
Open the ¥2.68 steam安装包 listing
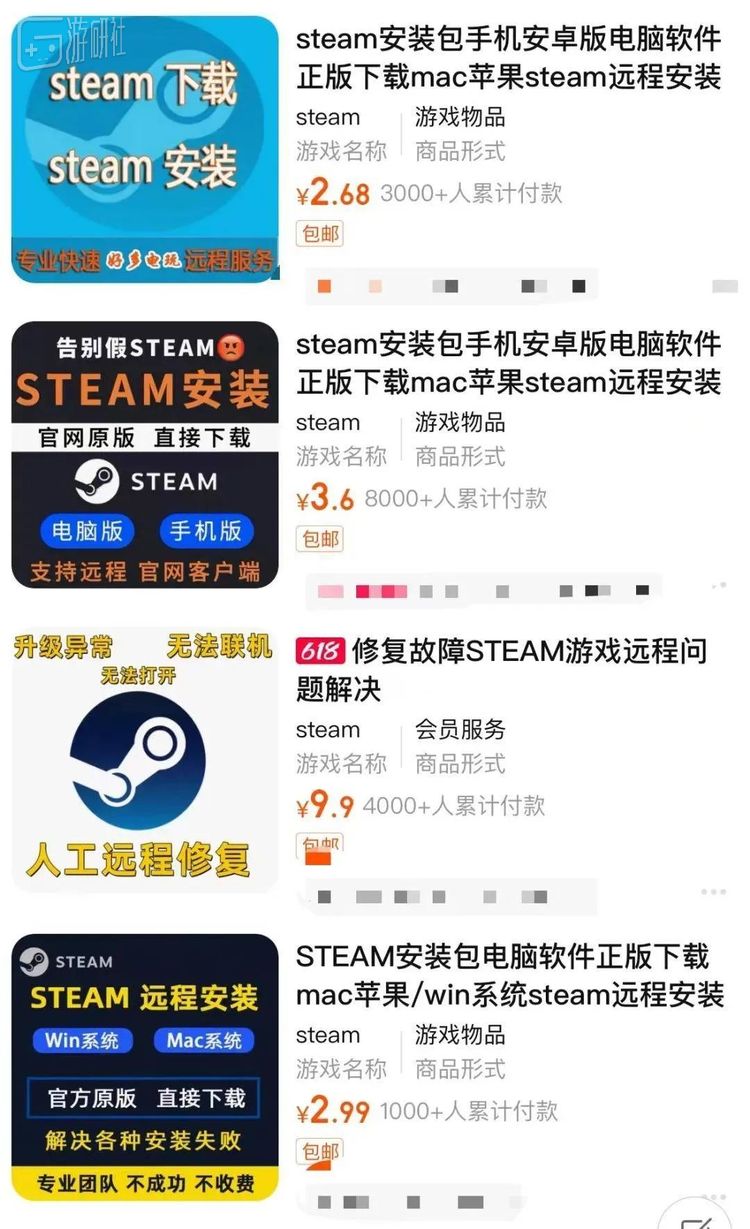point(508,58)
